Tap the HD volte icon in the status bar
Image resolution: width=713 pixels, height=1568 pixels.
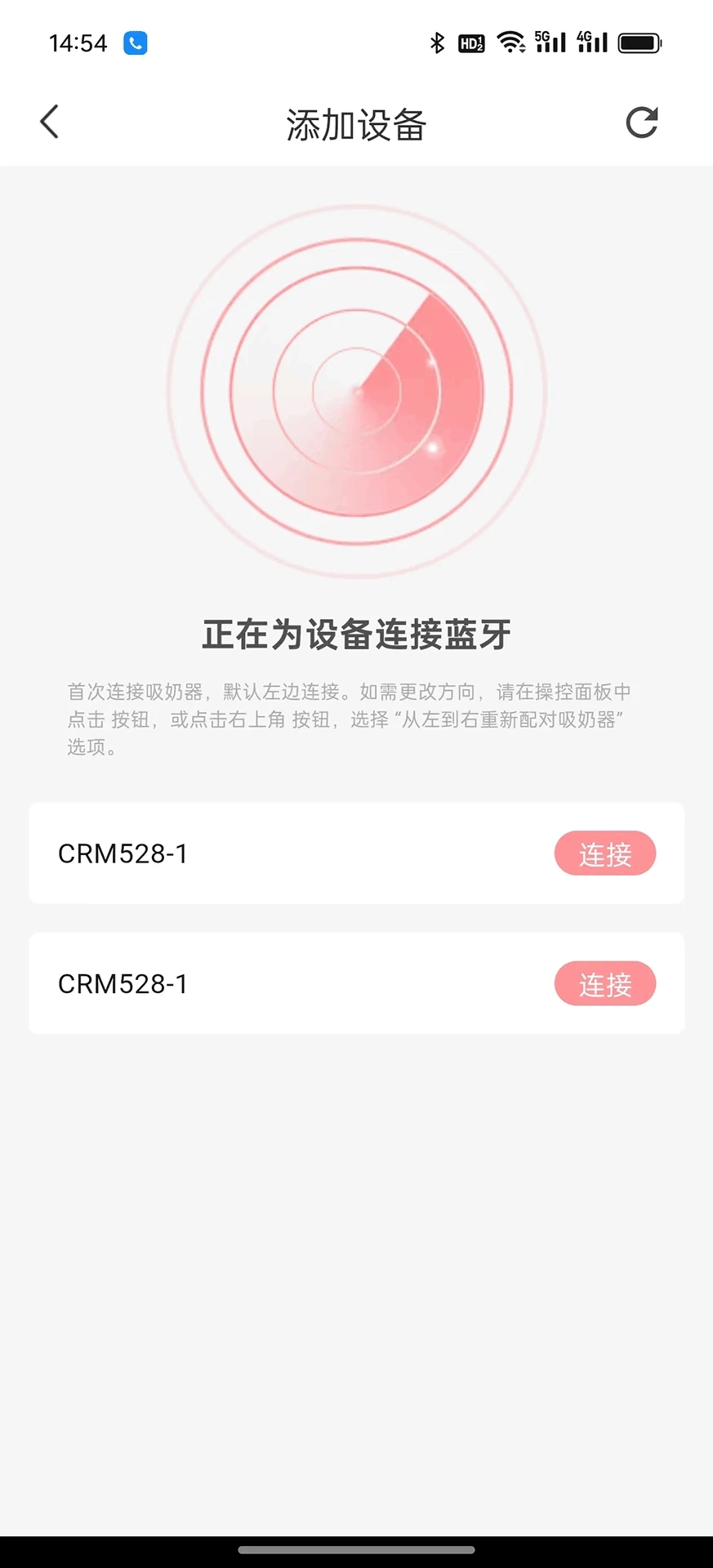tap(472, 42)
